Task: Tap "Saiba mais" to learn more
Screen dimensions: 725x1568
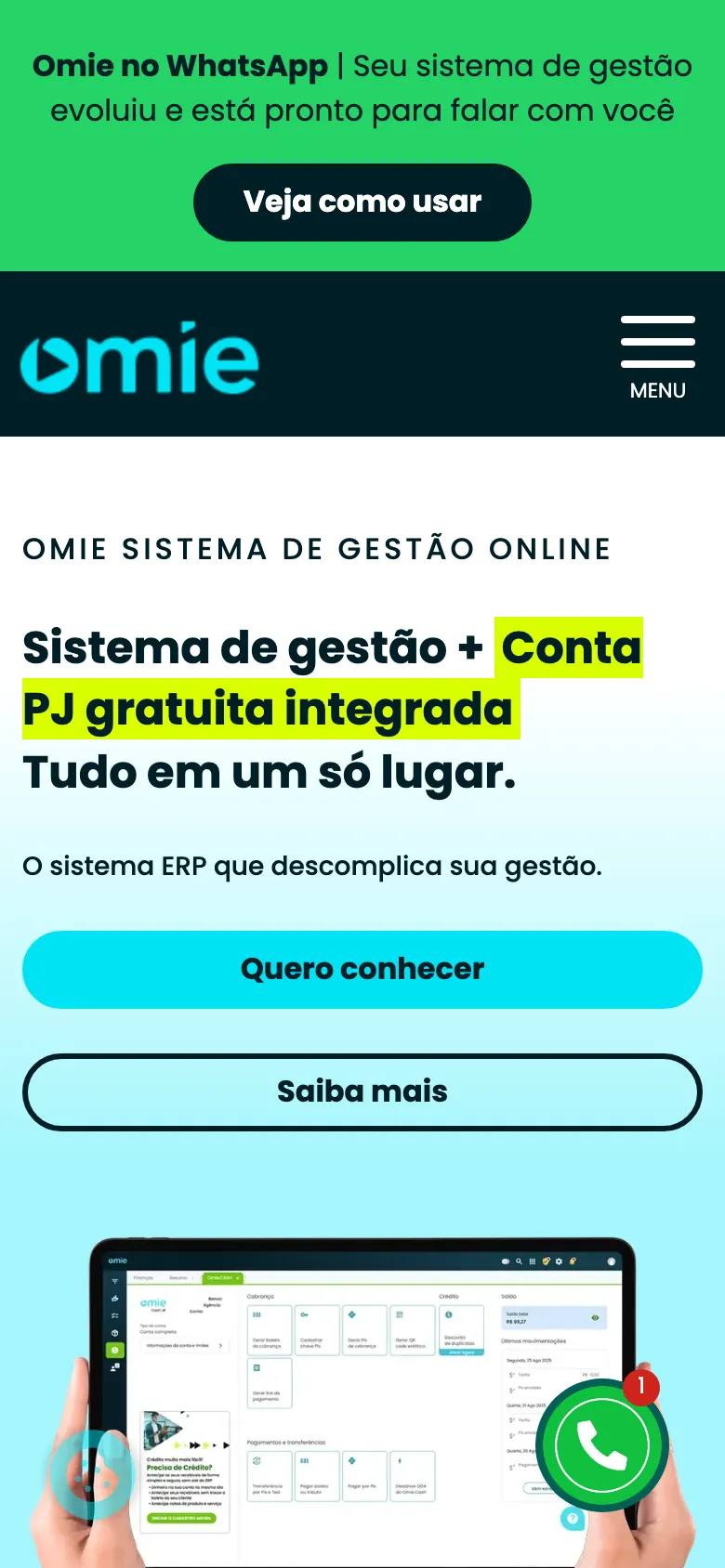Action: point(362,1091)
